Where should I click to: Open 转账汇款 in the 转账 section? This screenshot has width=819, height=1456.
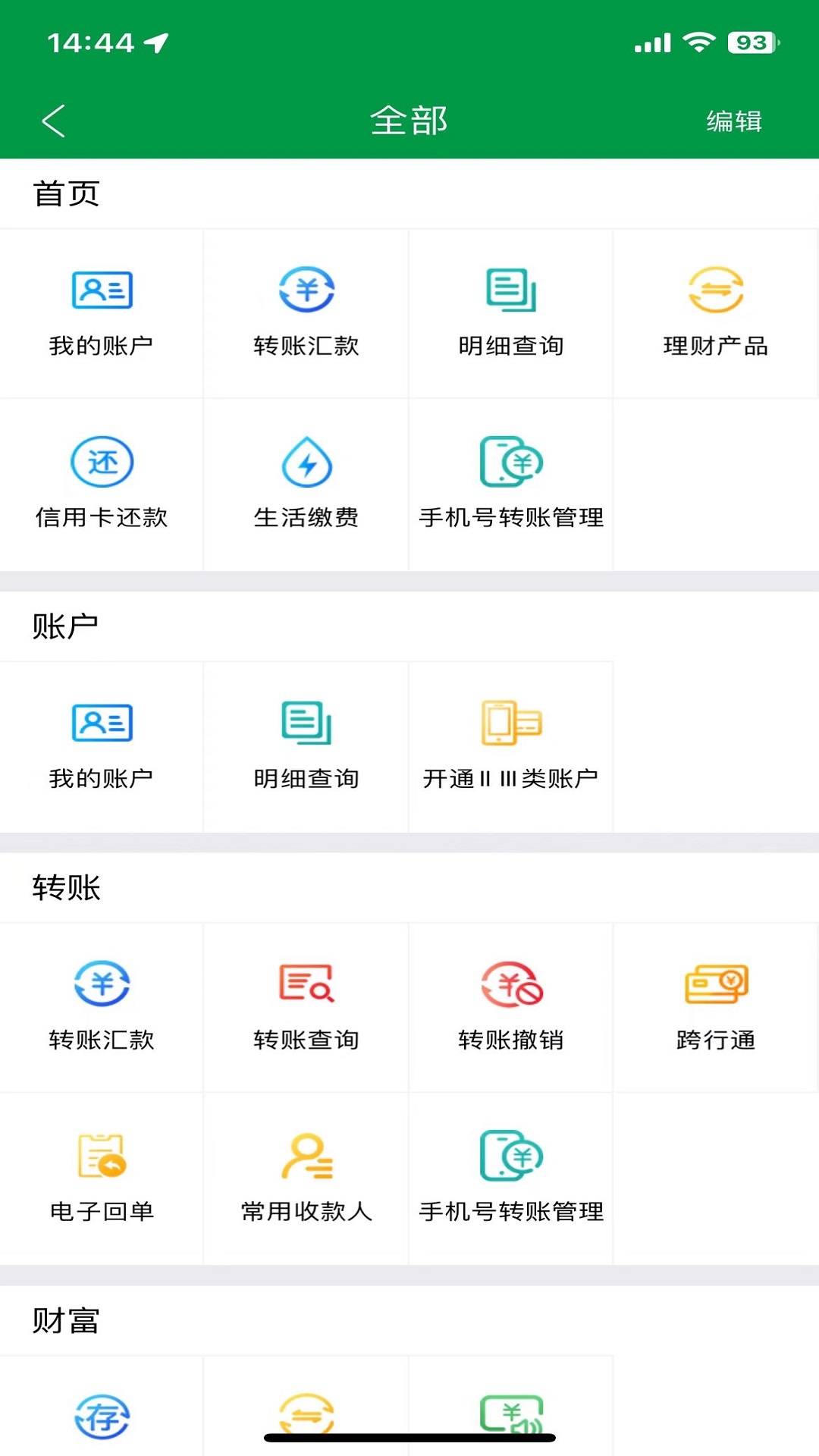click(x=102, y=1009)
